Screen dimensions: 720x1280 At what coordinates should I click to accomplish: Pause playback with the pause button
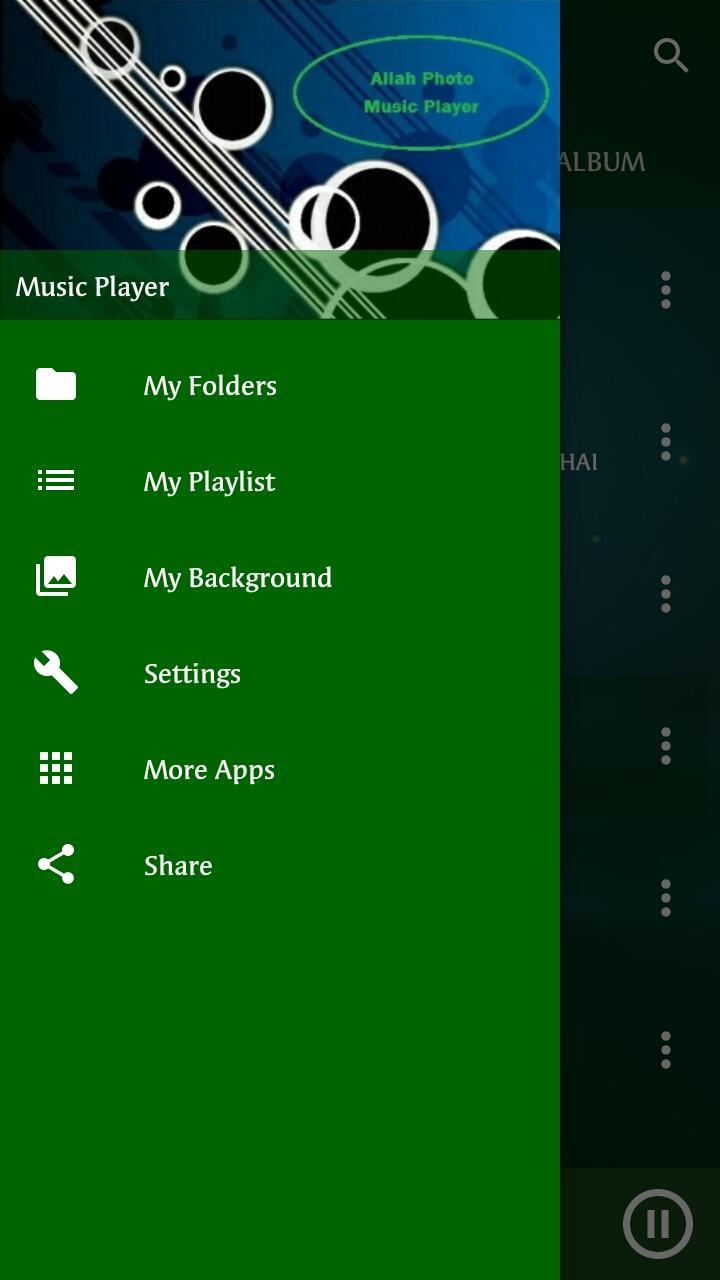(x=658, y=1223)
